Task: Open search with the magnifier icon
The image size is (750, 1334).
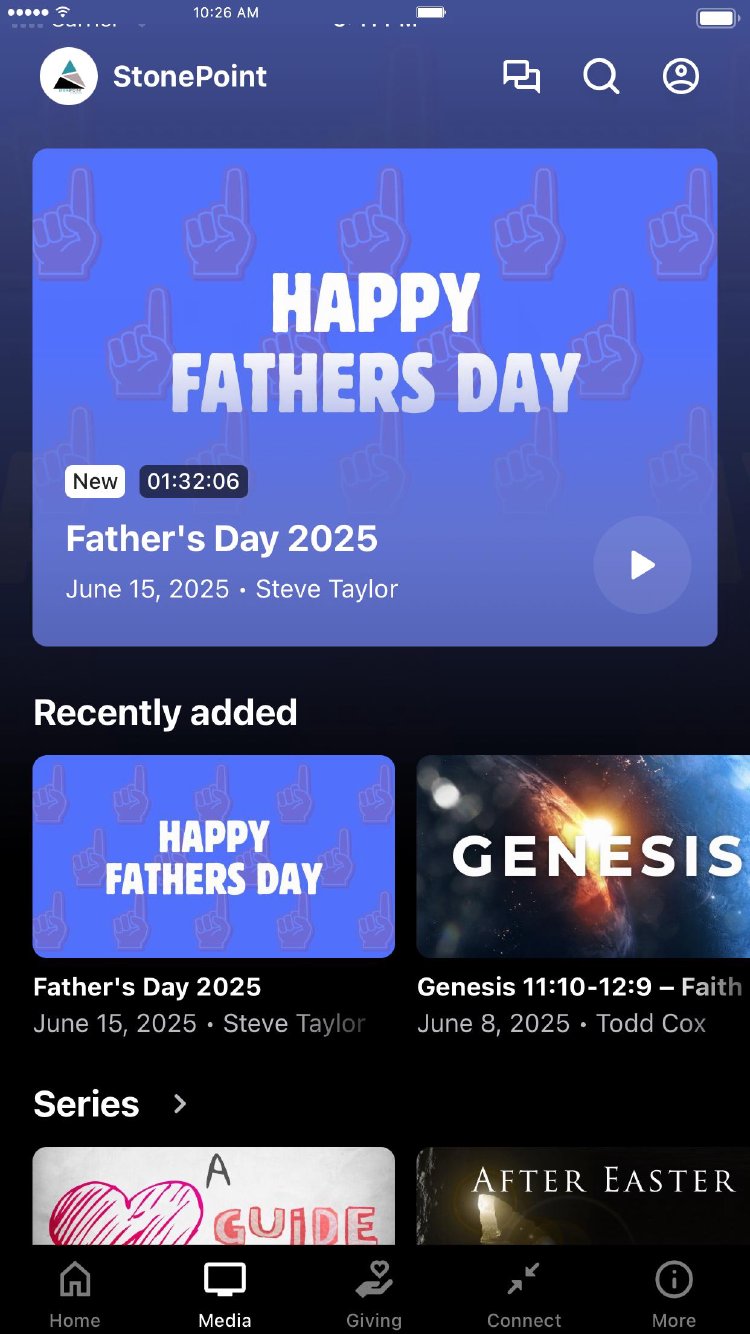Action: (x=601, y=77)
